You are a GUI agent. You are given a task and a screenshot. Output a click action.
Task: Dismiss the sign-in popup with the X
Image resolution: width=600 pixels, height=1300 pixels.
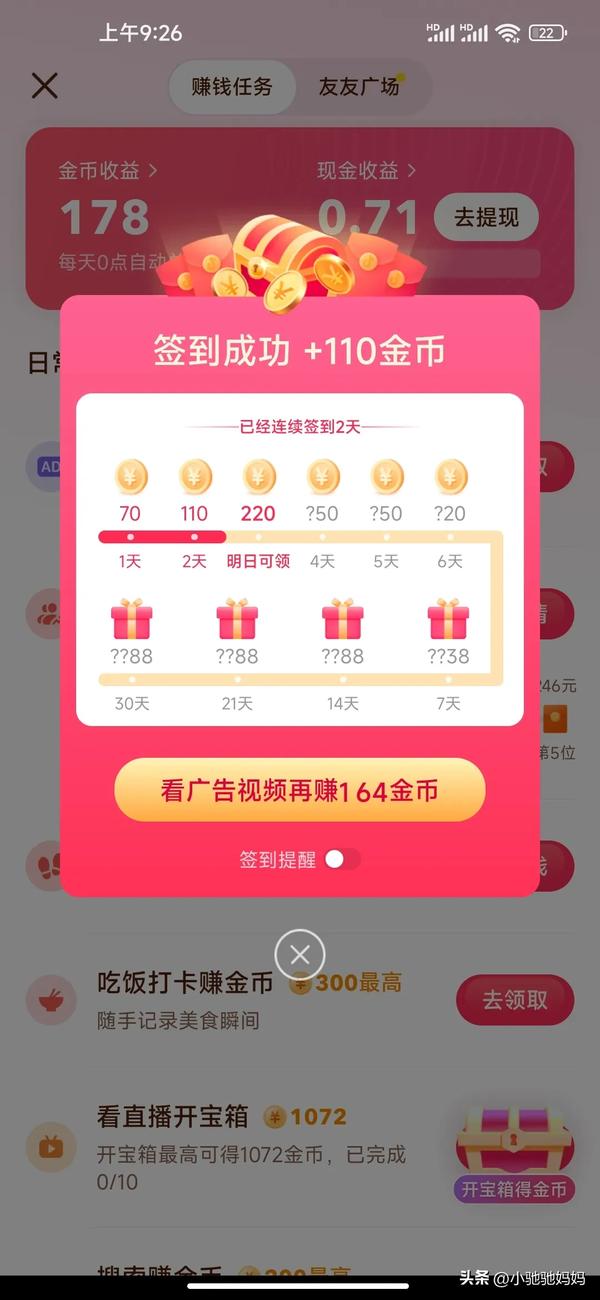tap(300, 955)
